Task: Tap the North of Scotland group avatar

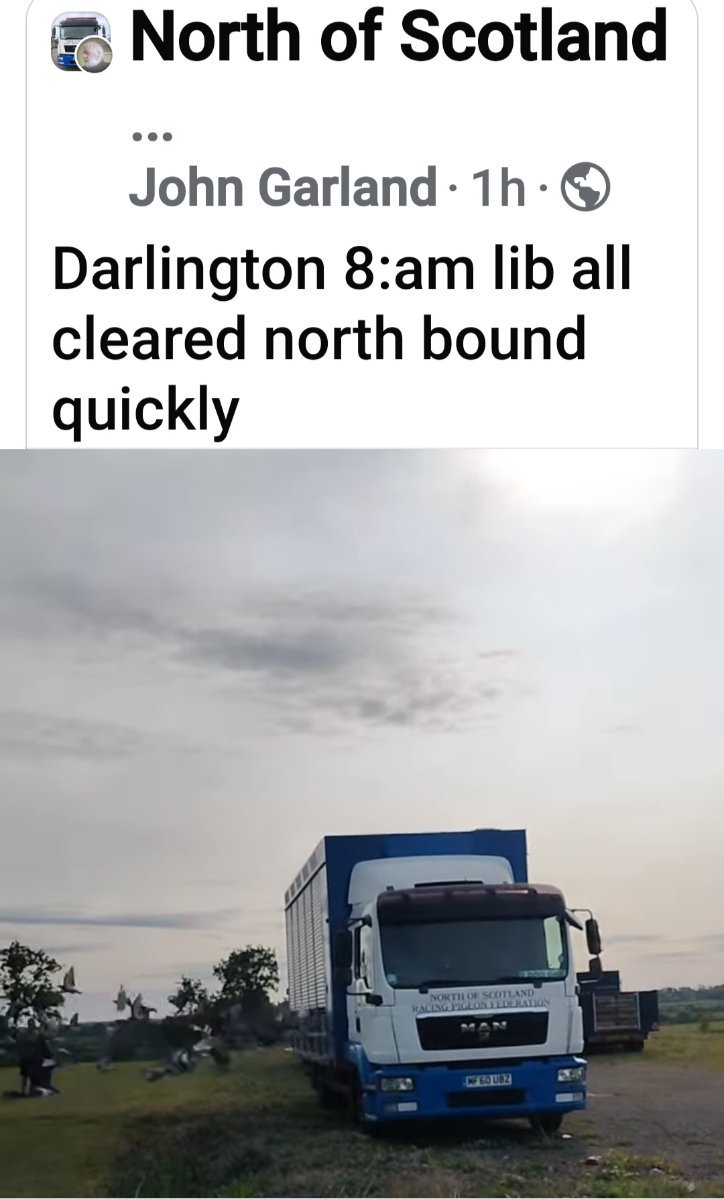Action: [x=81, y=42]
